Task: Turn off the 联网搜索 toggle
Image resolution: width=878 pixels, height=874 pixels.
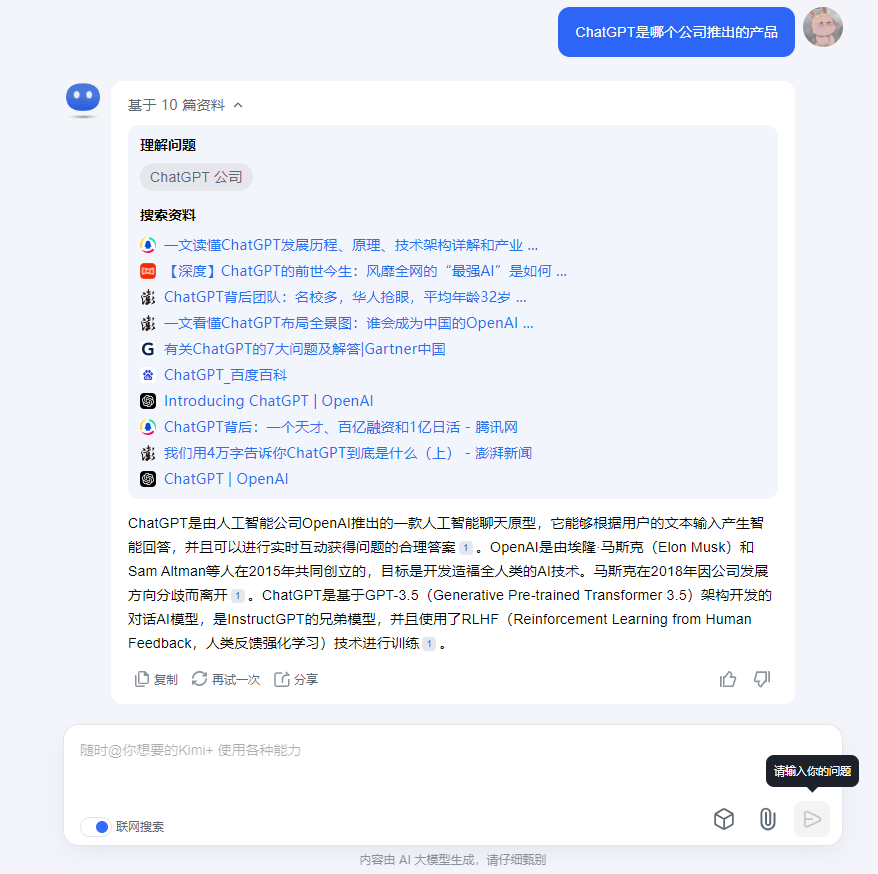Action: tap(96, 827)
